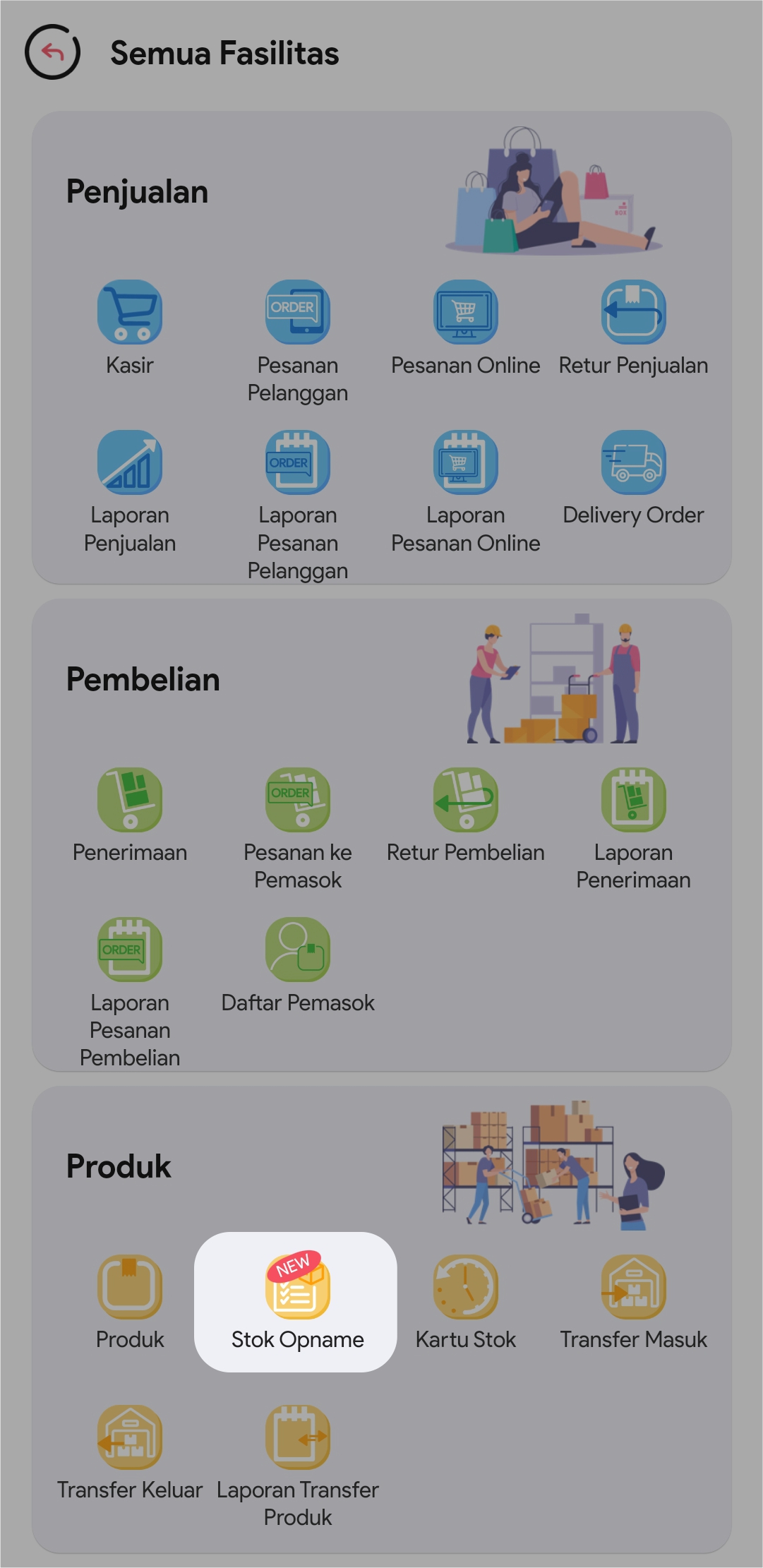This screenshot has height=1568, width=763.
Task: Open Transfer Masuk
Action: pyautogui.click(x=633, y=1287)
